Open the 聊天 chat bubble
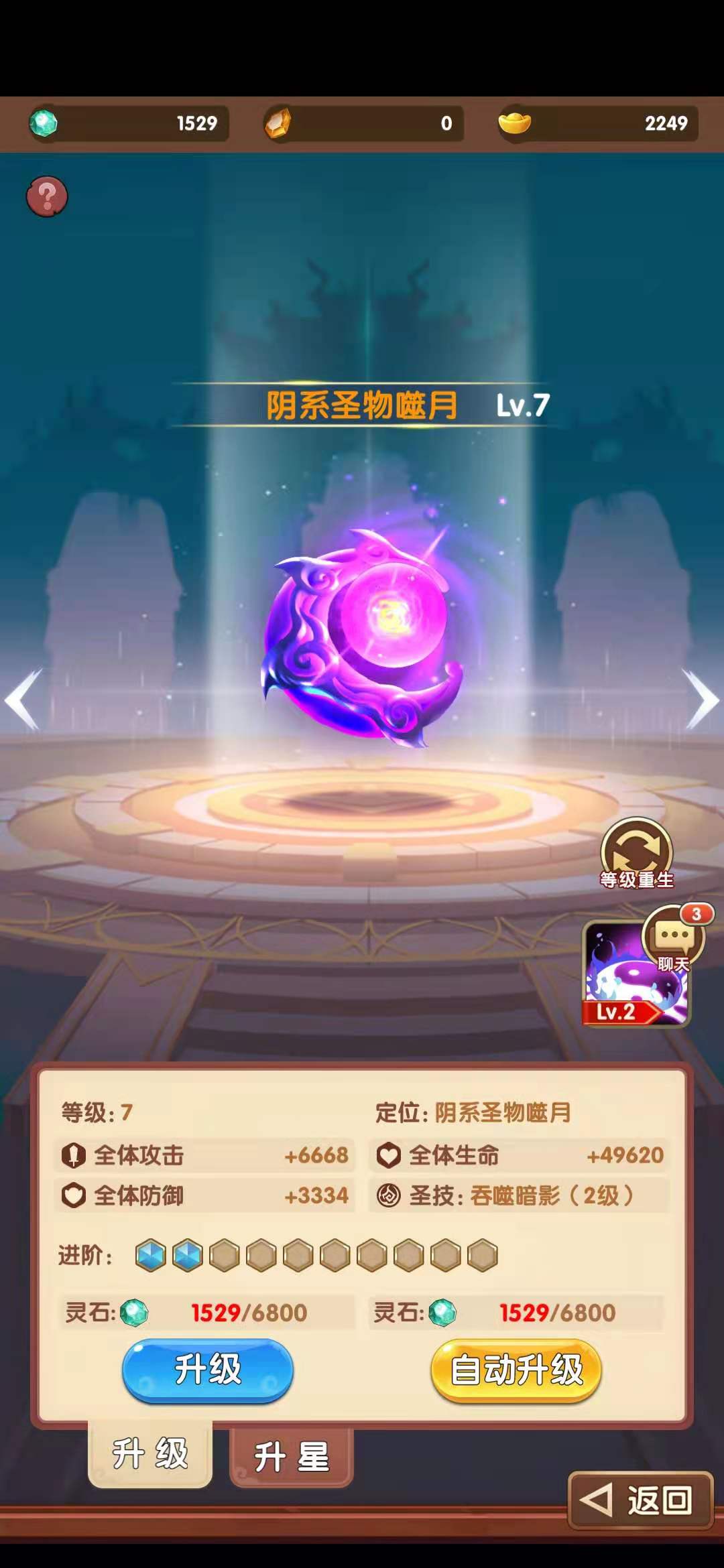The width and height of the screenshot is (724, 1568). pos(674,939)
